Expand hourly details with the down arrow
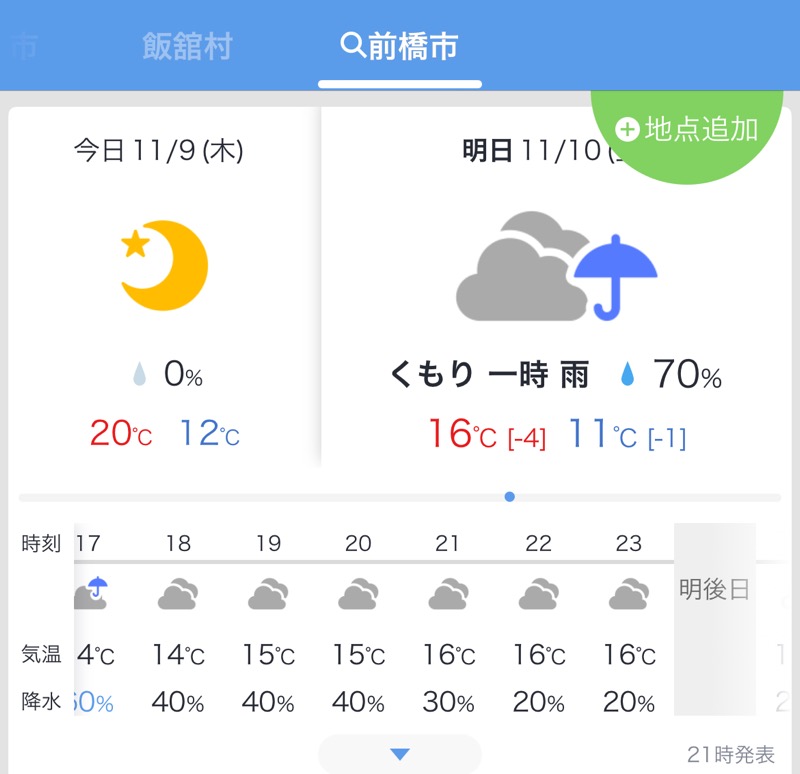 pyautogui.click(x=400, y=754)
